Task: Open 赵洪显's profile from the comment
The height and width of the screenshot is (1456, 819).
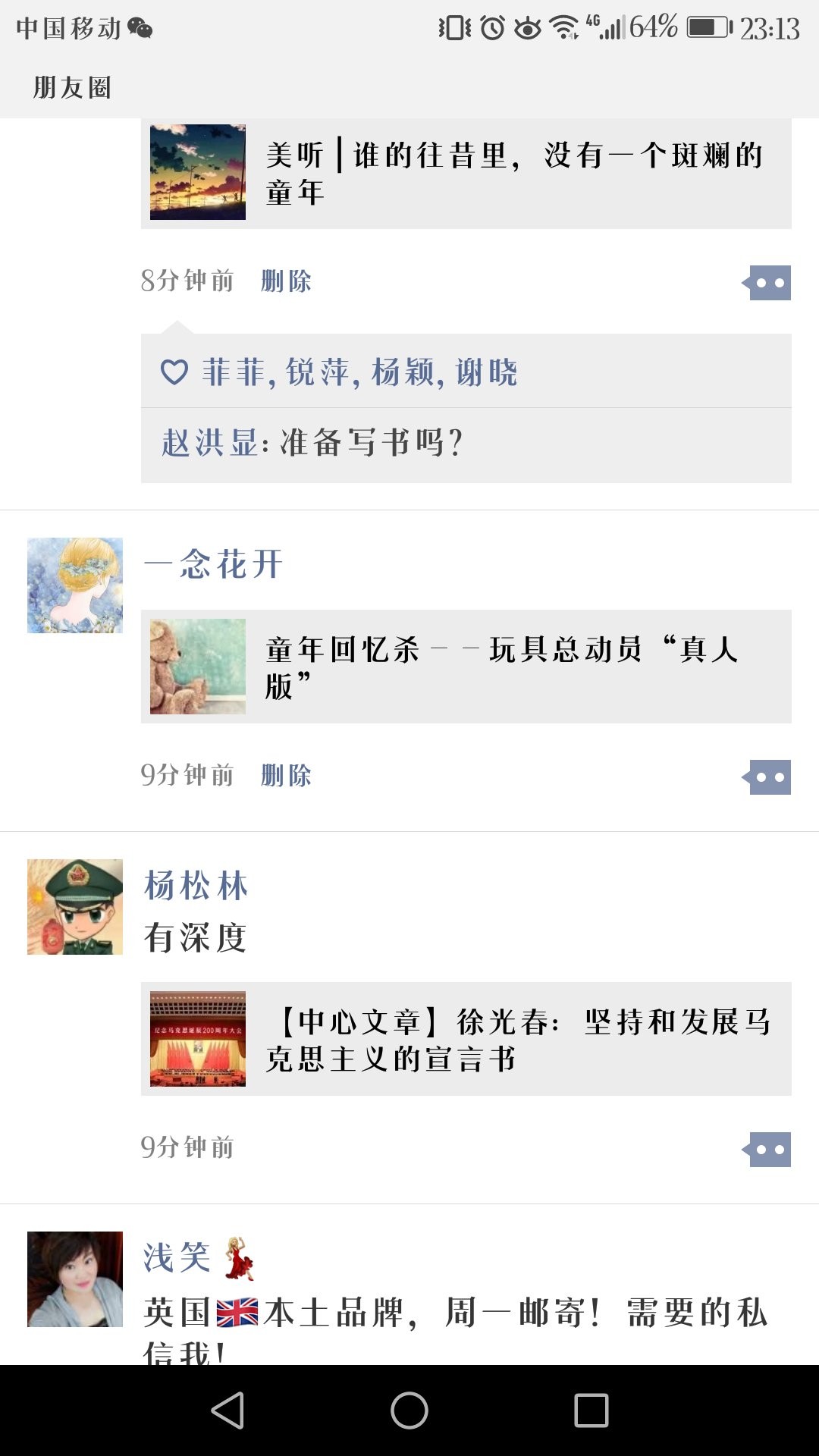Action: click(x=209, y=443)
